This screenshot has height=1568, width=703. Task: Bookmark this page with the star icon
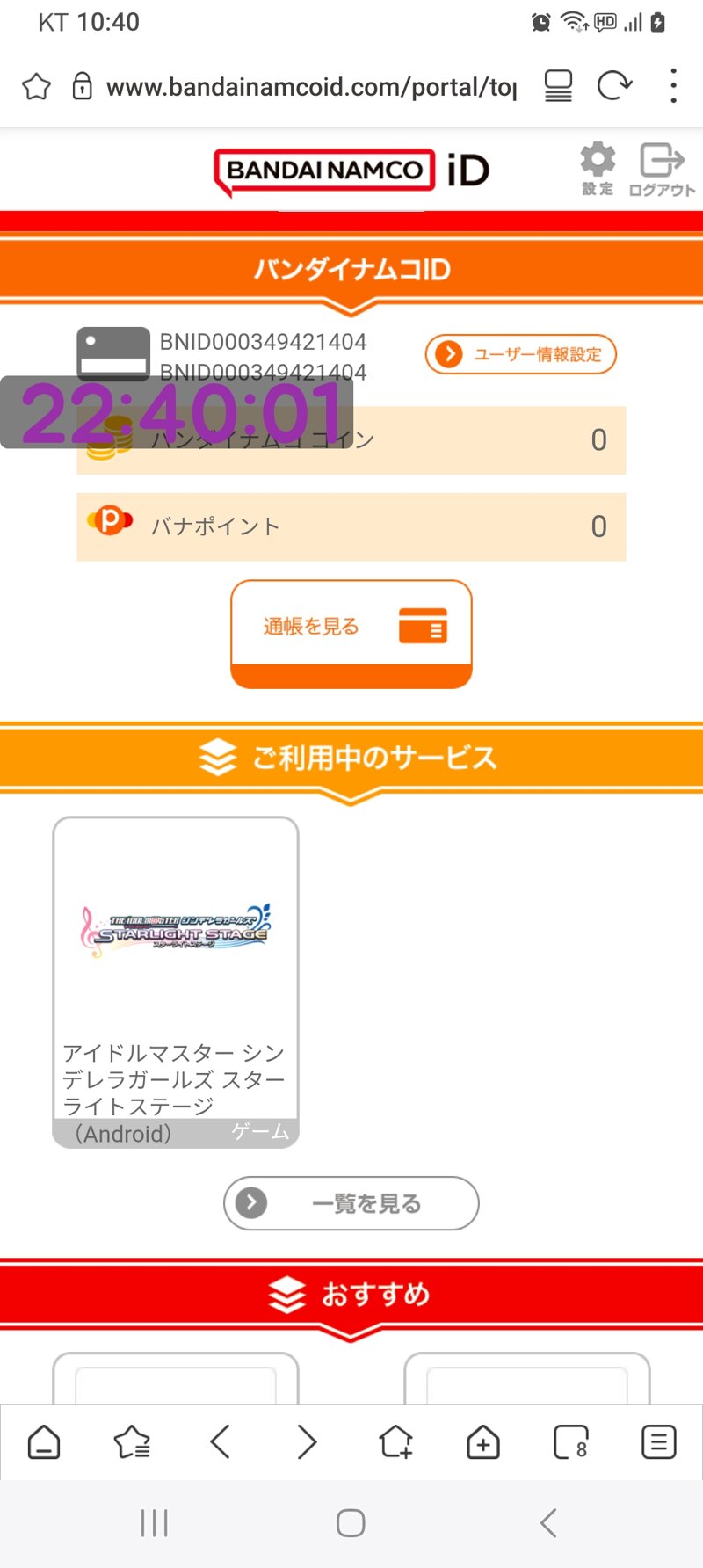37,86
